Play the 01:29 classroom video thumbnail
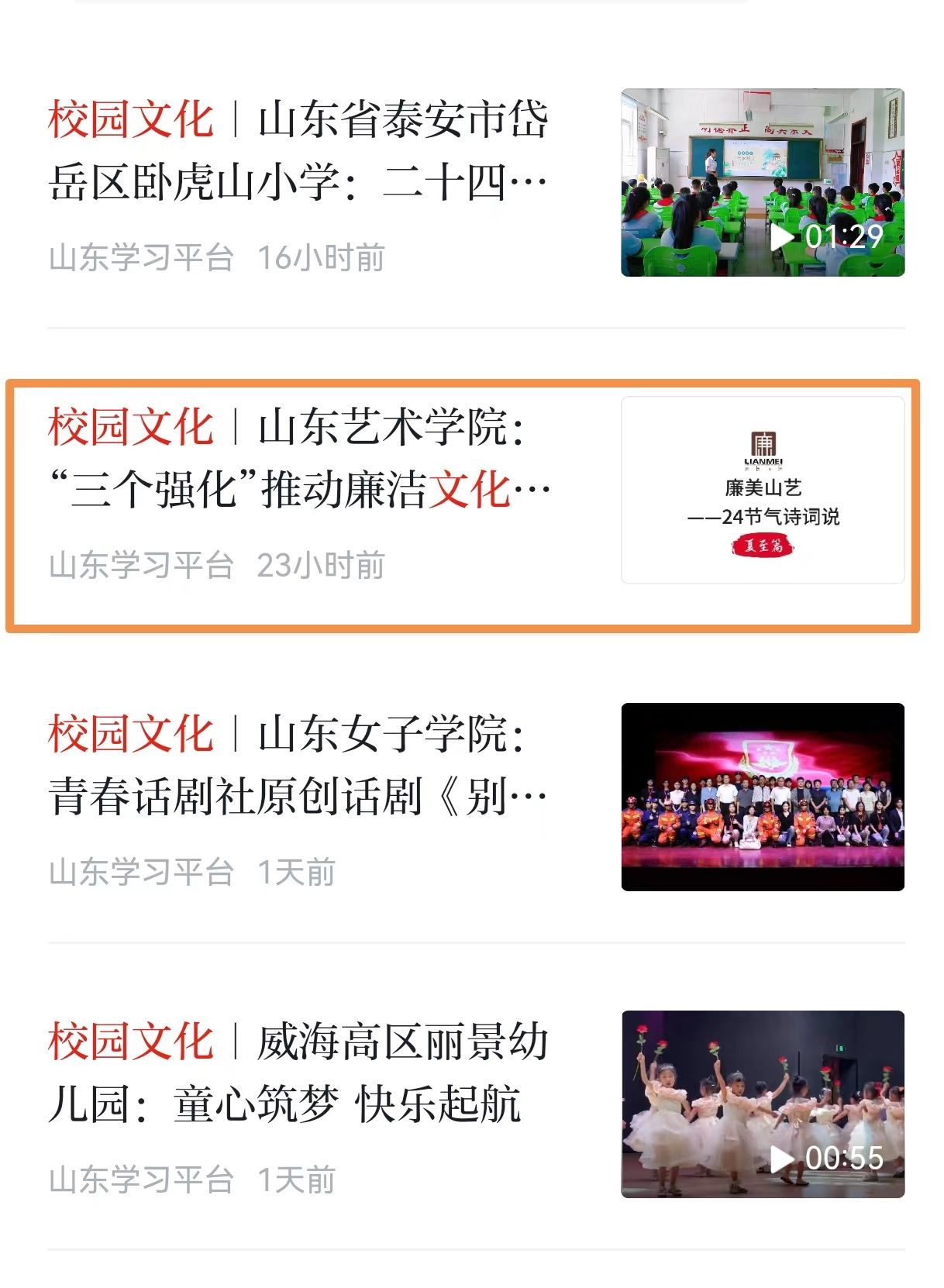 (x=763, y=182)
